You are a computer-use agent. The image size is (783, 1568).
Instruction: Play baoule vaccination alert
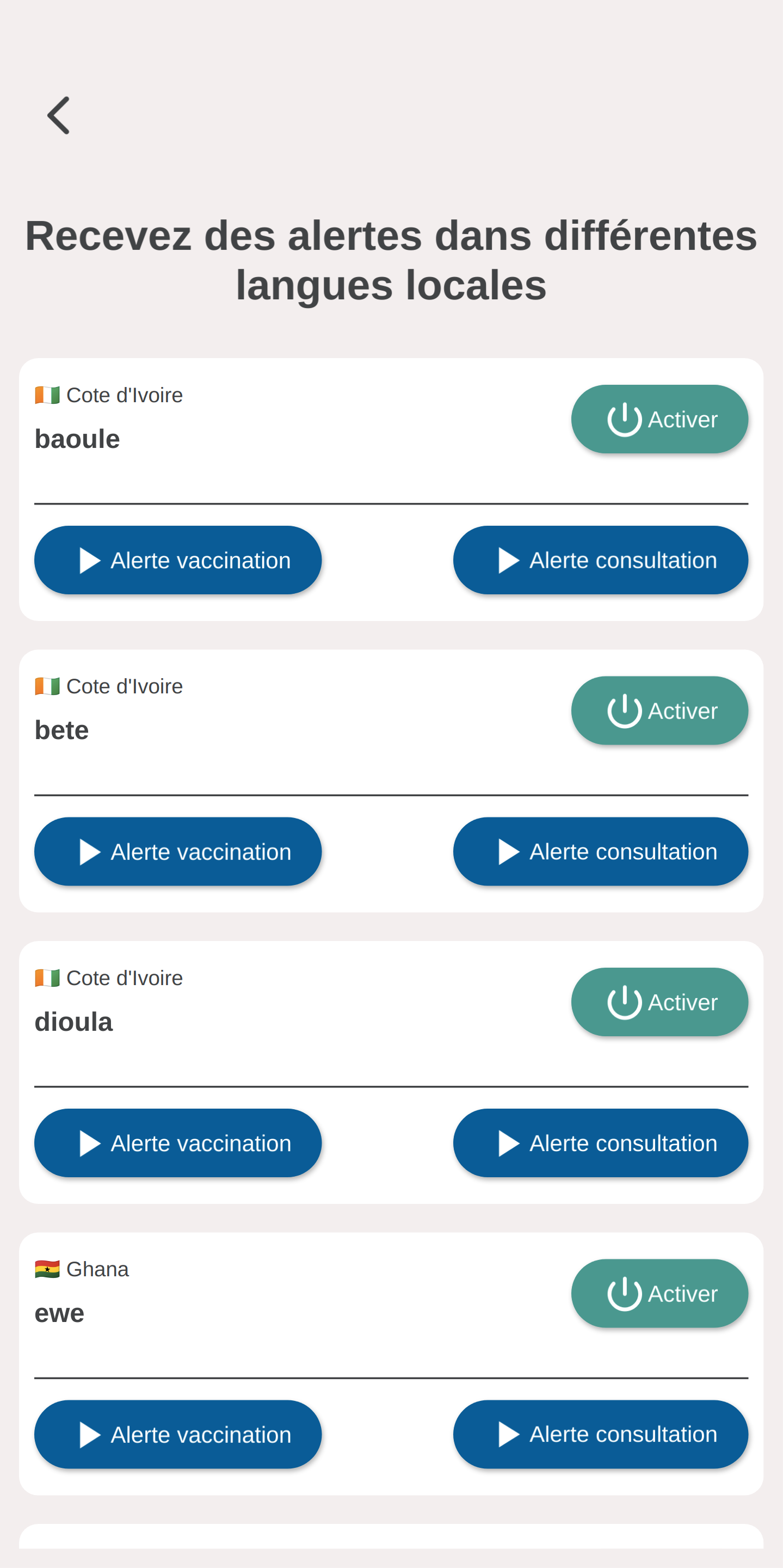pos(177,560)
